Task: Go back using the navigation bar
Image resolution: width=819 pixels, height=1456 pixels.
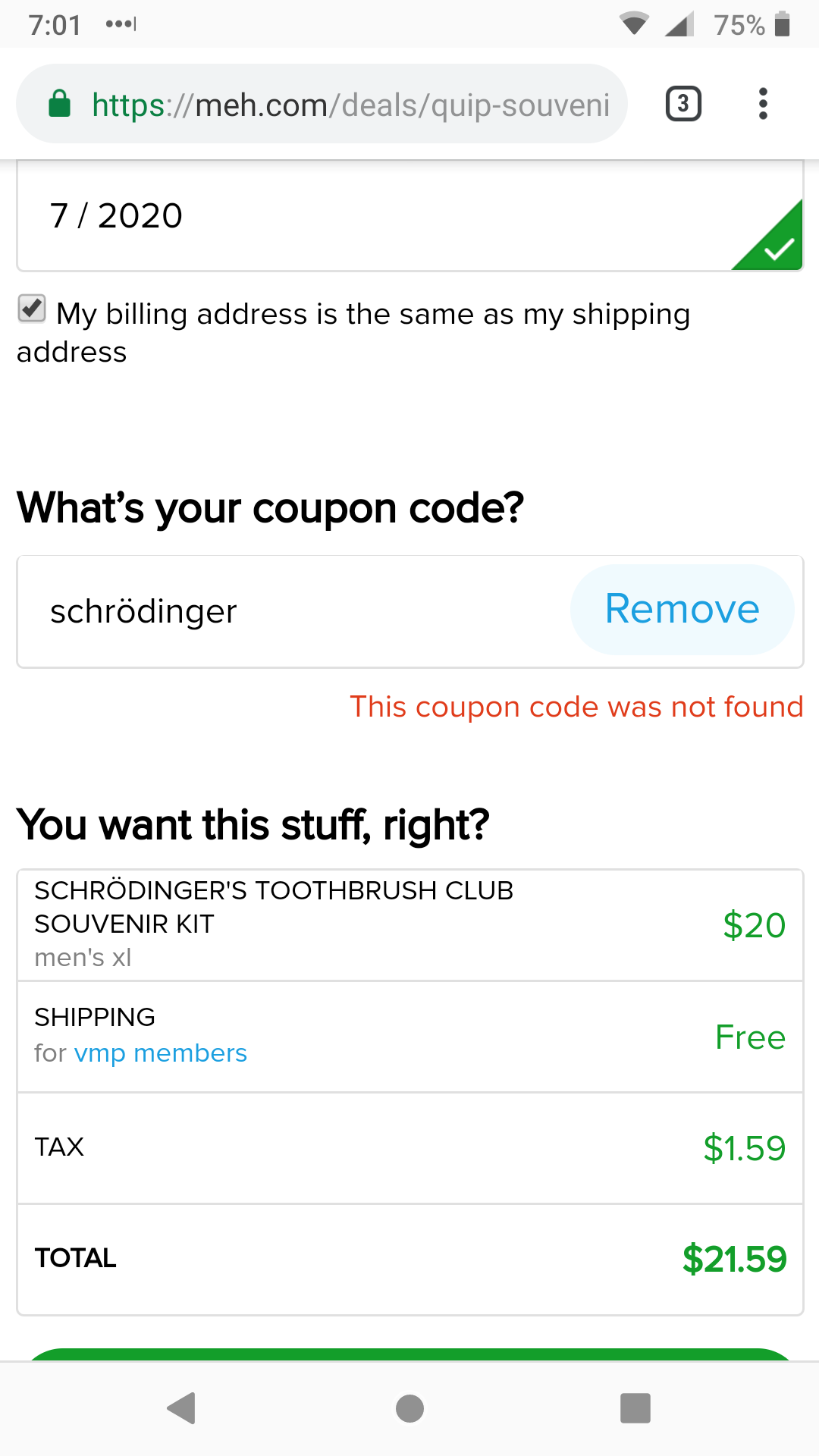Action: click(182, 1408)
